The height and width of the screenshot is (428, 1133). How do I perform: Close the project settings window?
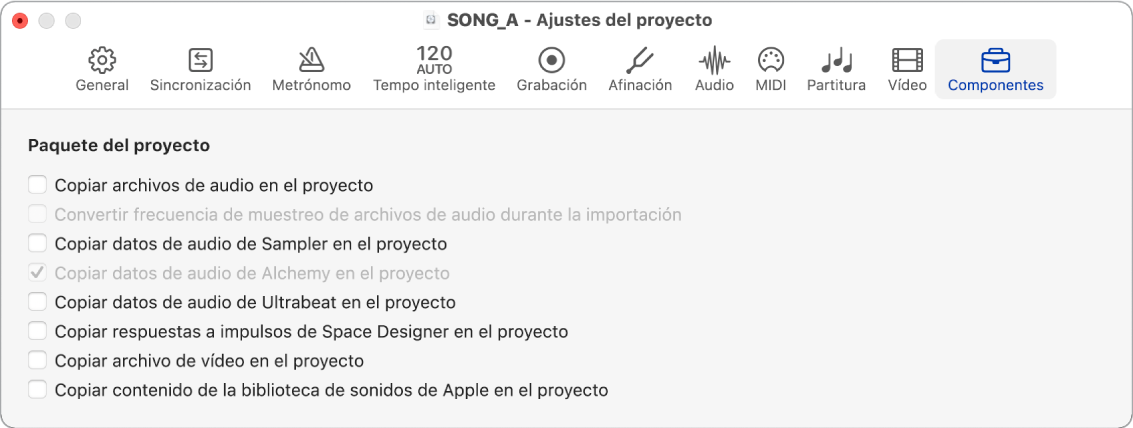click(x=19, y=20)
